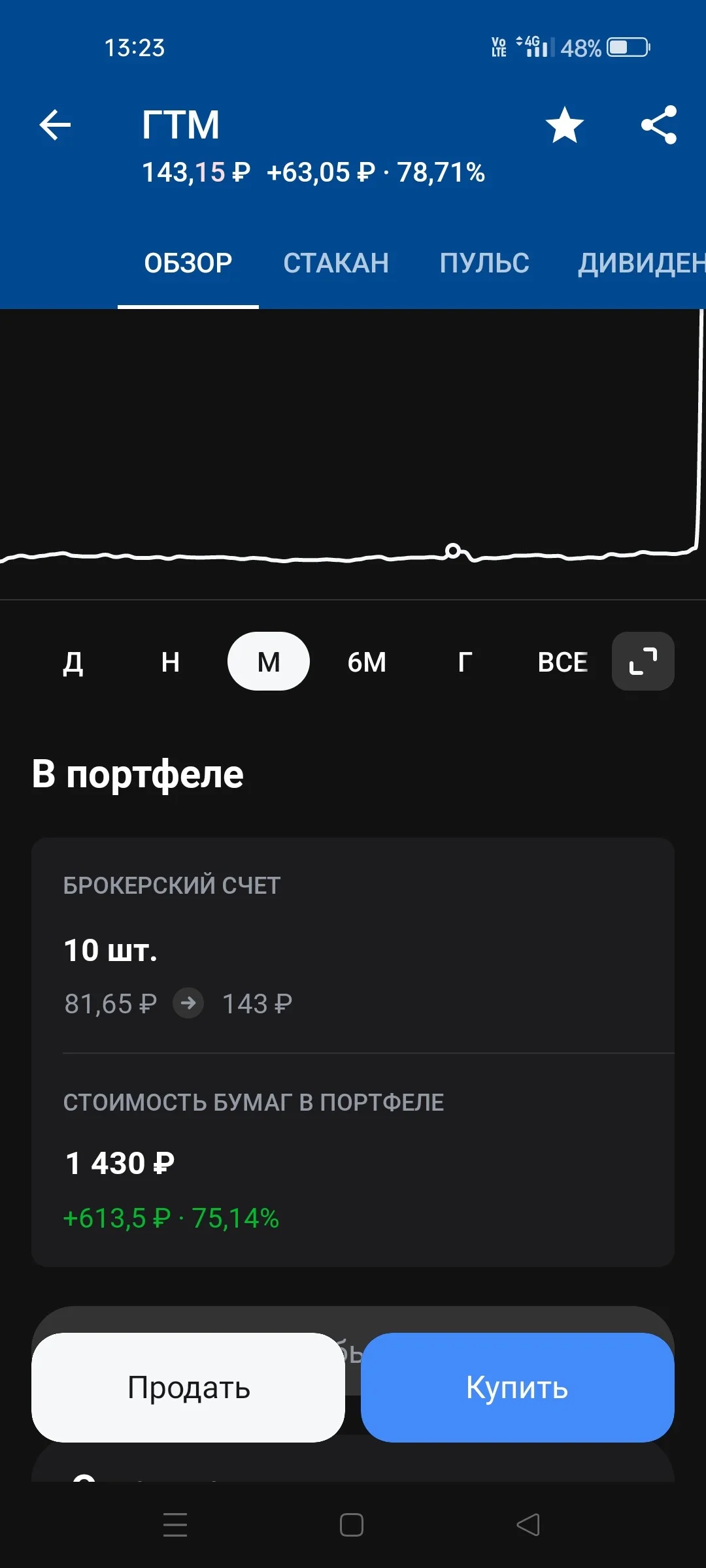Set the chart period to Д (day)
706x1568 pixels.
[x=73, y=662]
